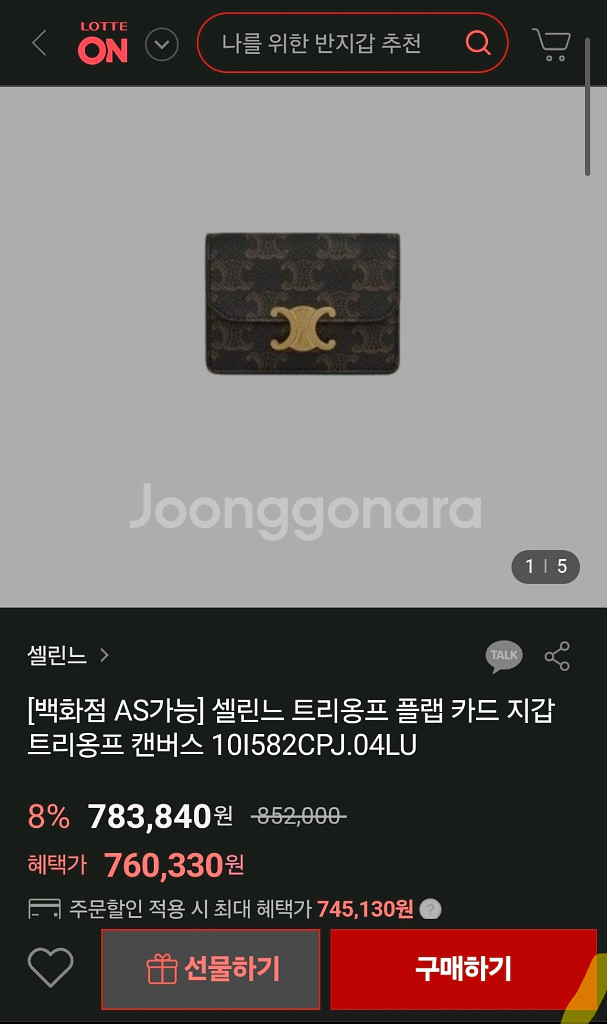Open the shopping cart
This screenshot has height=1024, width=607.
click(551, 44)
